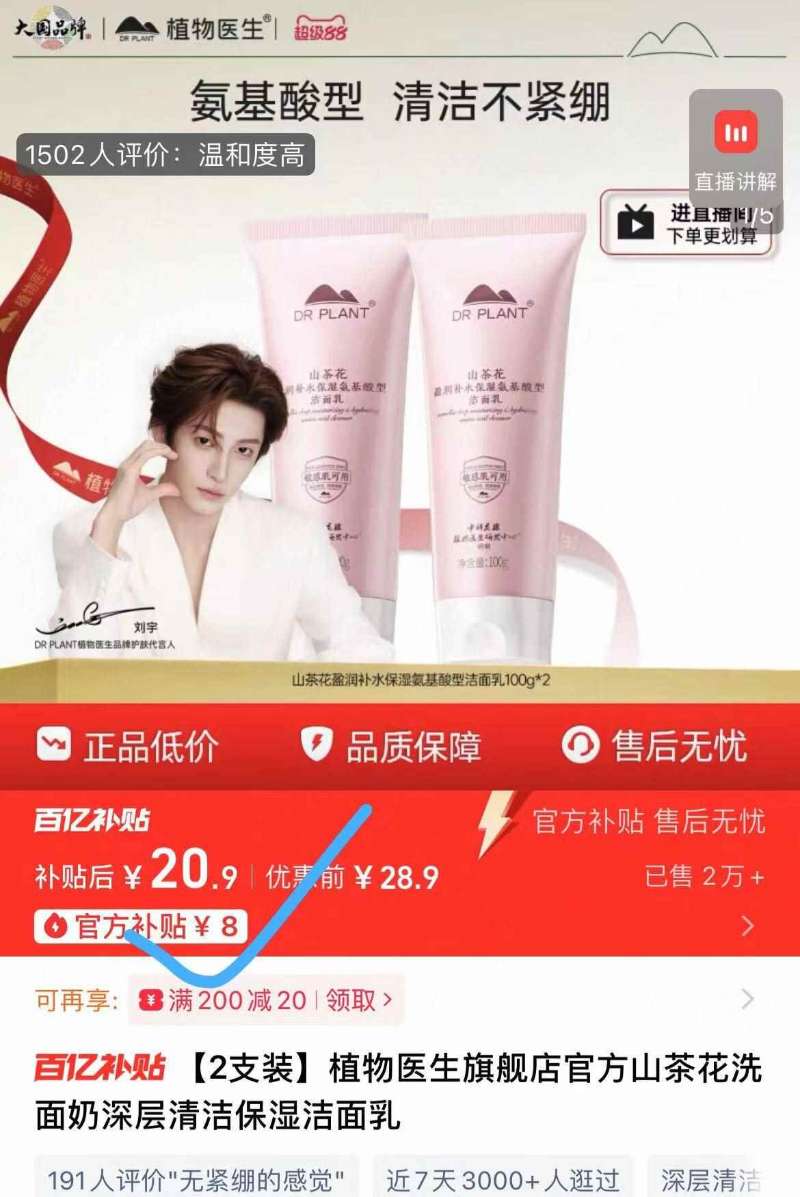Click the TV icon on 进直播间 button

(x=633, y=217)
